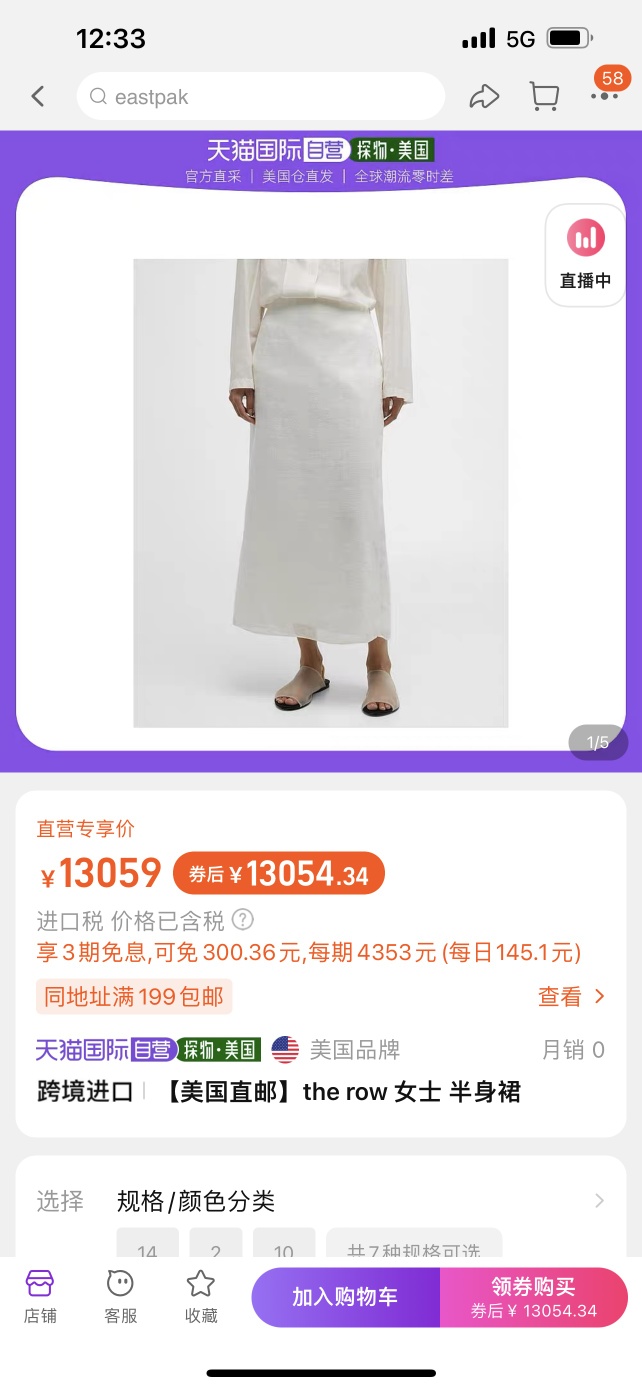642x1389 pixels.
Task: Tap 查看 to view promotions
Action: pos(571,996)
